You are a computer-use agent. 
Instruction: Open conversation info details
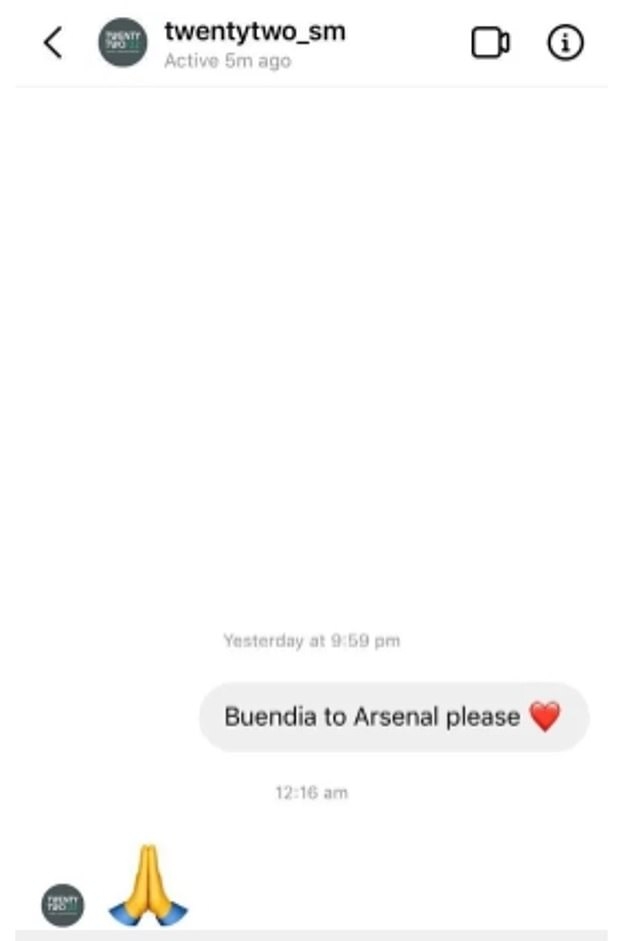(x=565, y=43)
